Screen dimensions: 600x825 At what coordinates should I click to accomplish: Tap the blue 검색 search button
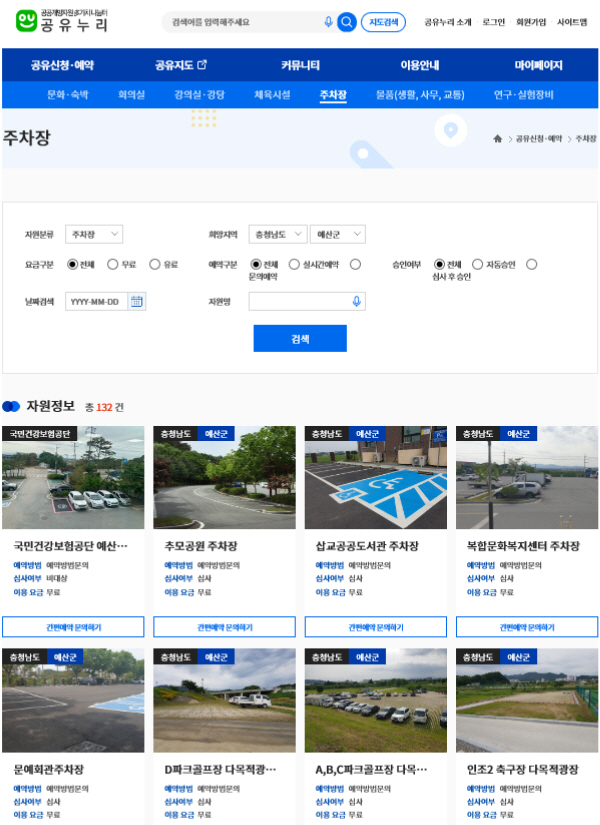coord(299,339)
